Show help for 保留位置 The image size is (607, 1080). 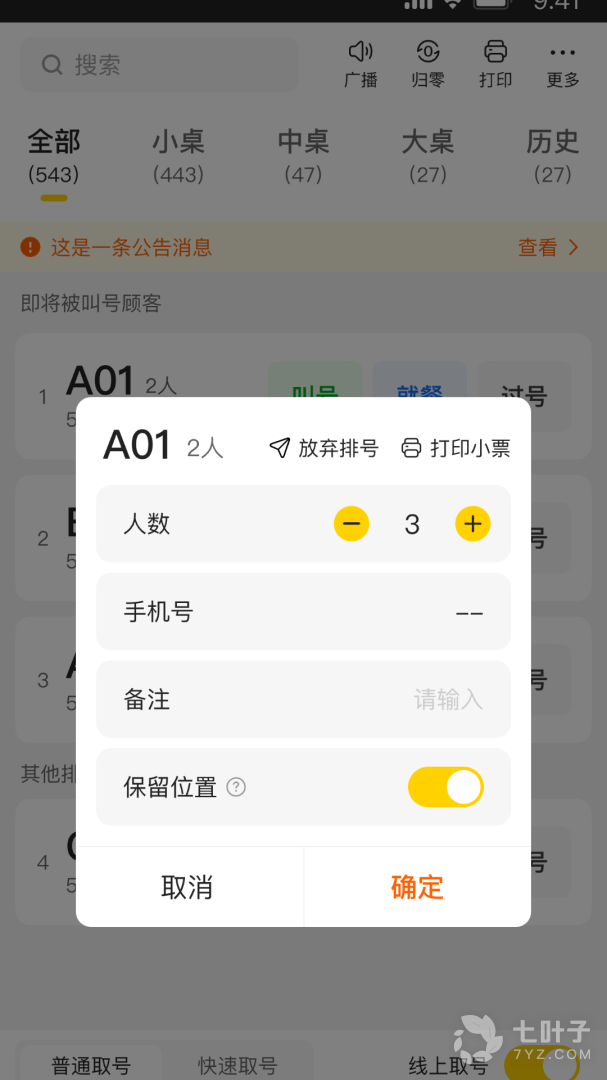[x=236, y=787]
